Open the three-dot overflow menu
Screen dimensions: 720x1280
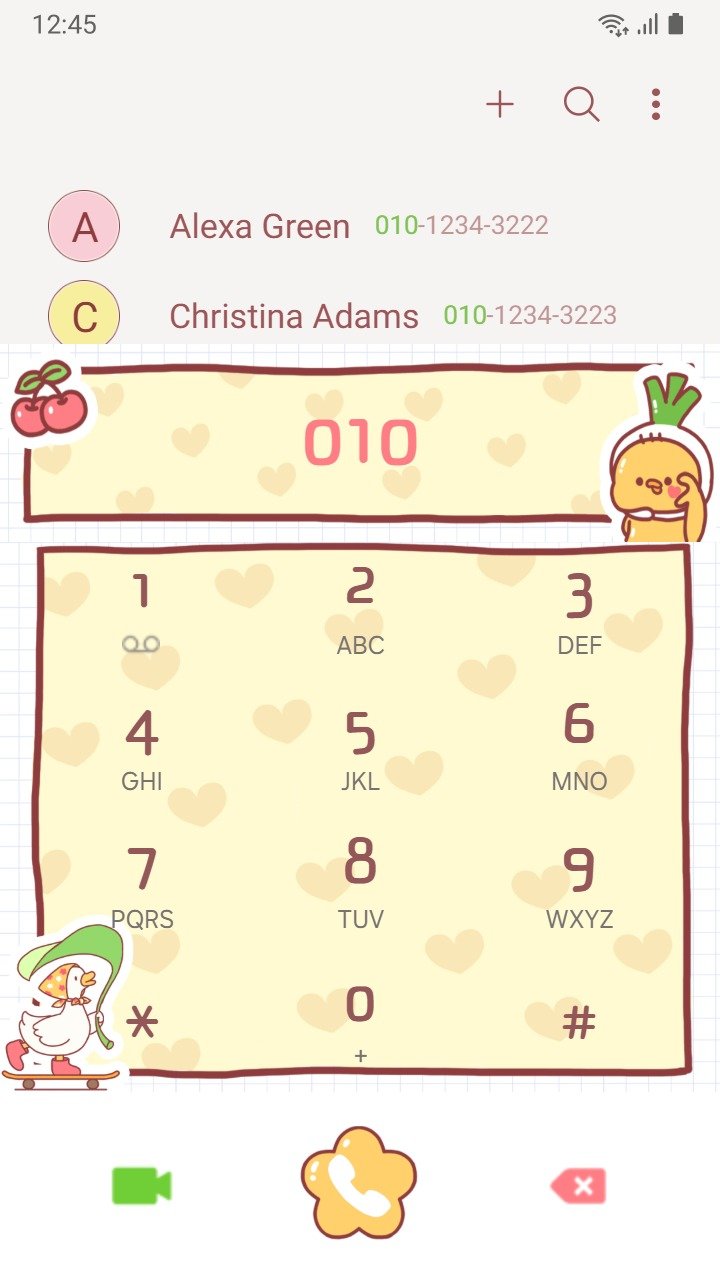656,104
